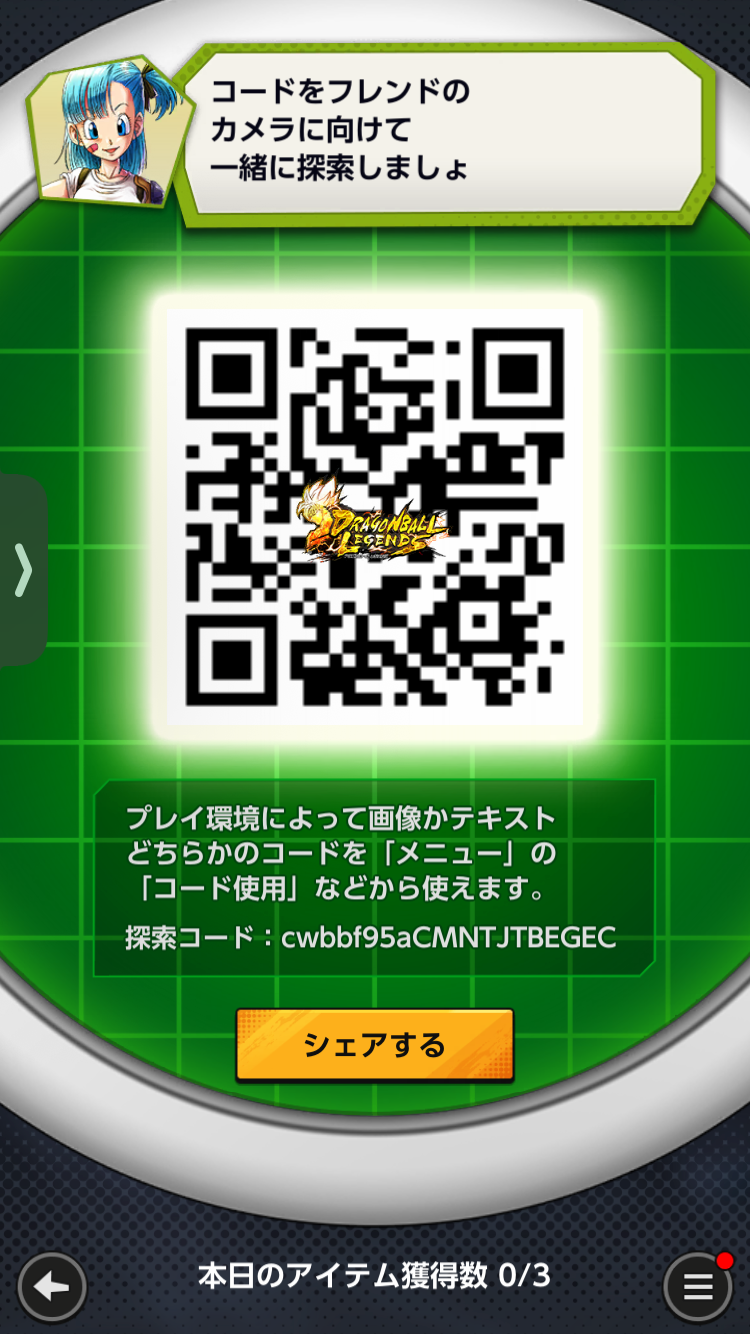This screenshot has height=1334, width=750.
Task: Go back with the arrow button
Action: click(x=52, y=1287)
